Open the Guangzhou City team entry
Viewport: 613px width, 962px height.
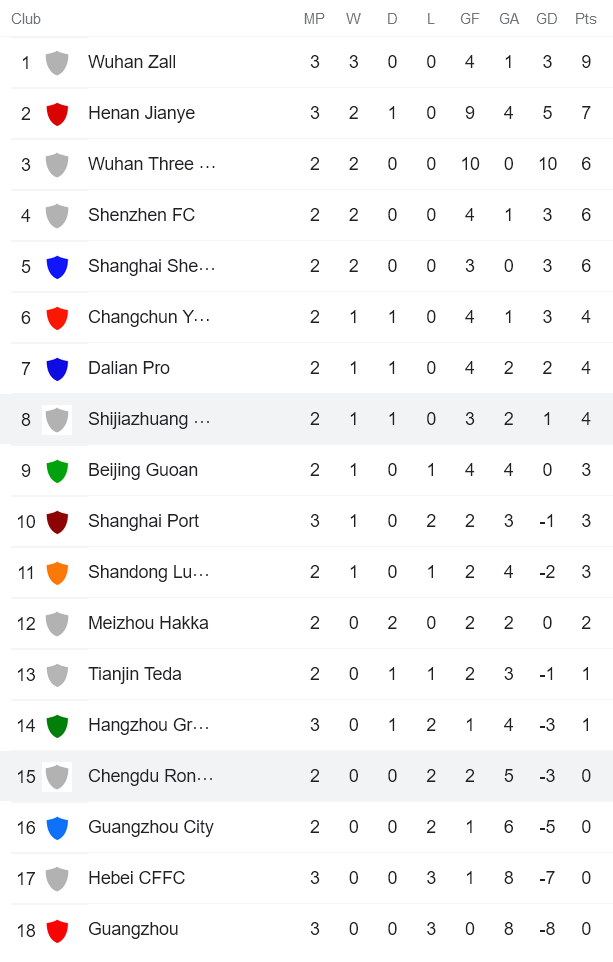point(150,827)
